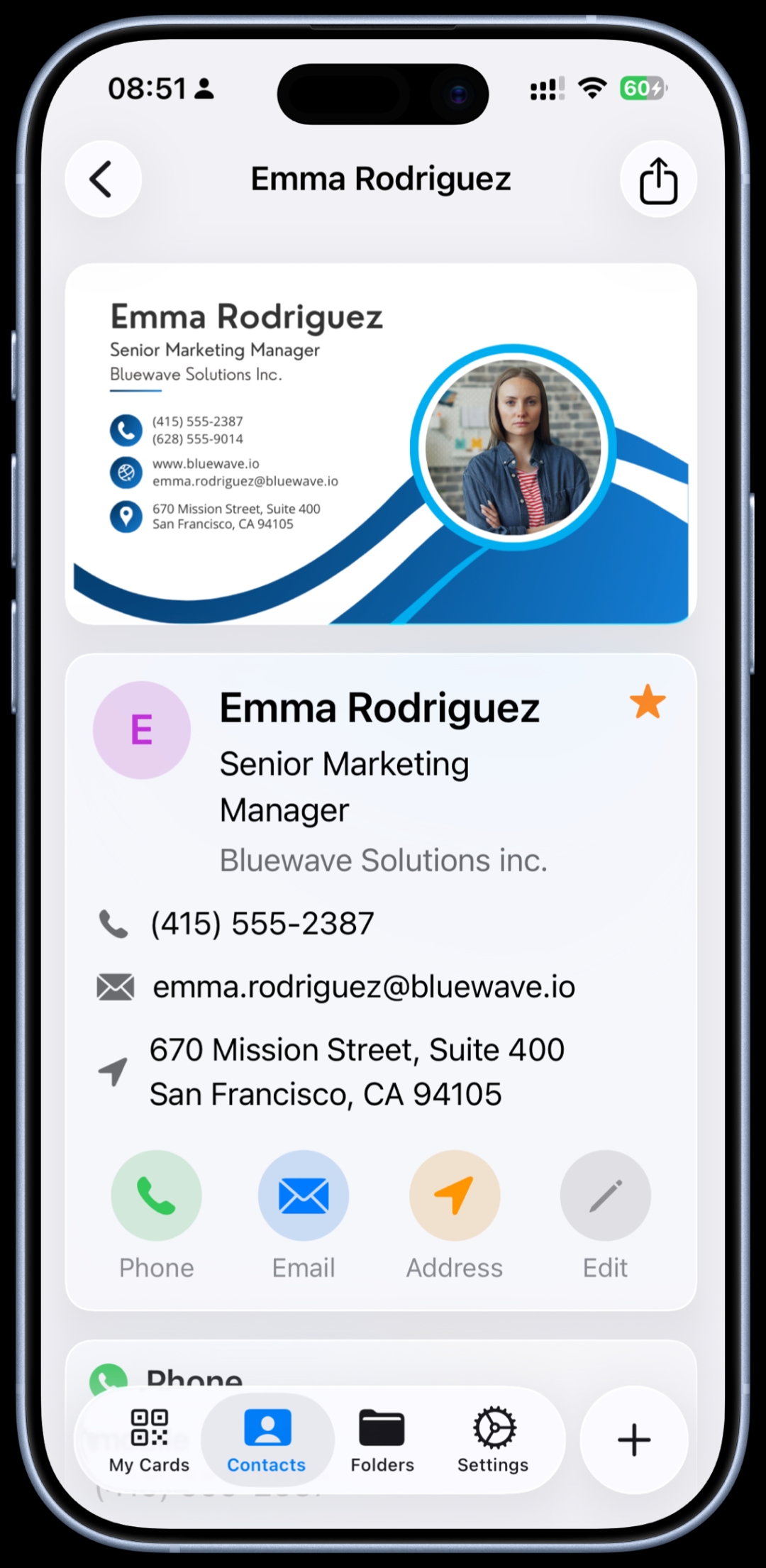Open directions with the Address button

(x=455, y=1196)
